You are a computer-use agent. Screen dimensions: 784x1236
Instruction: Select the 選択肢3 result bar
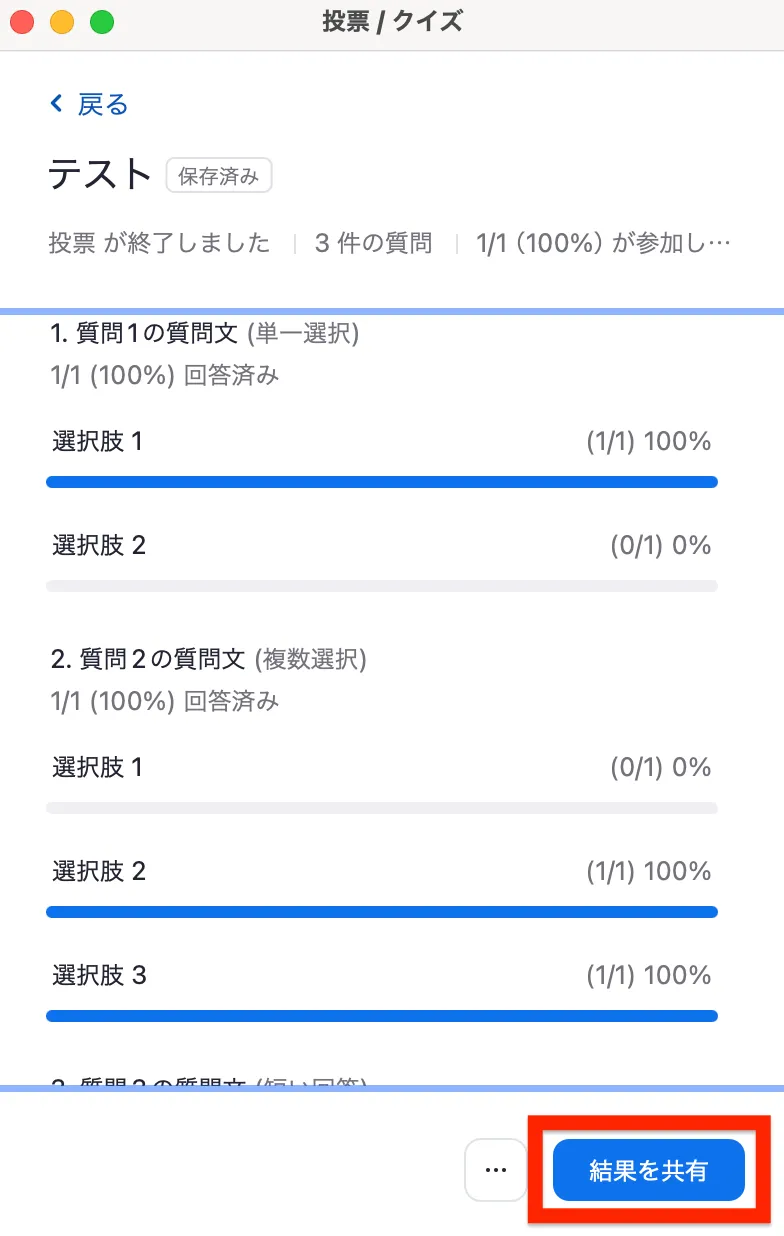tap(382, 1015)
